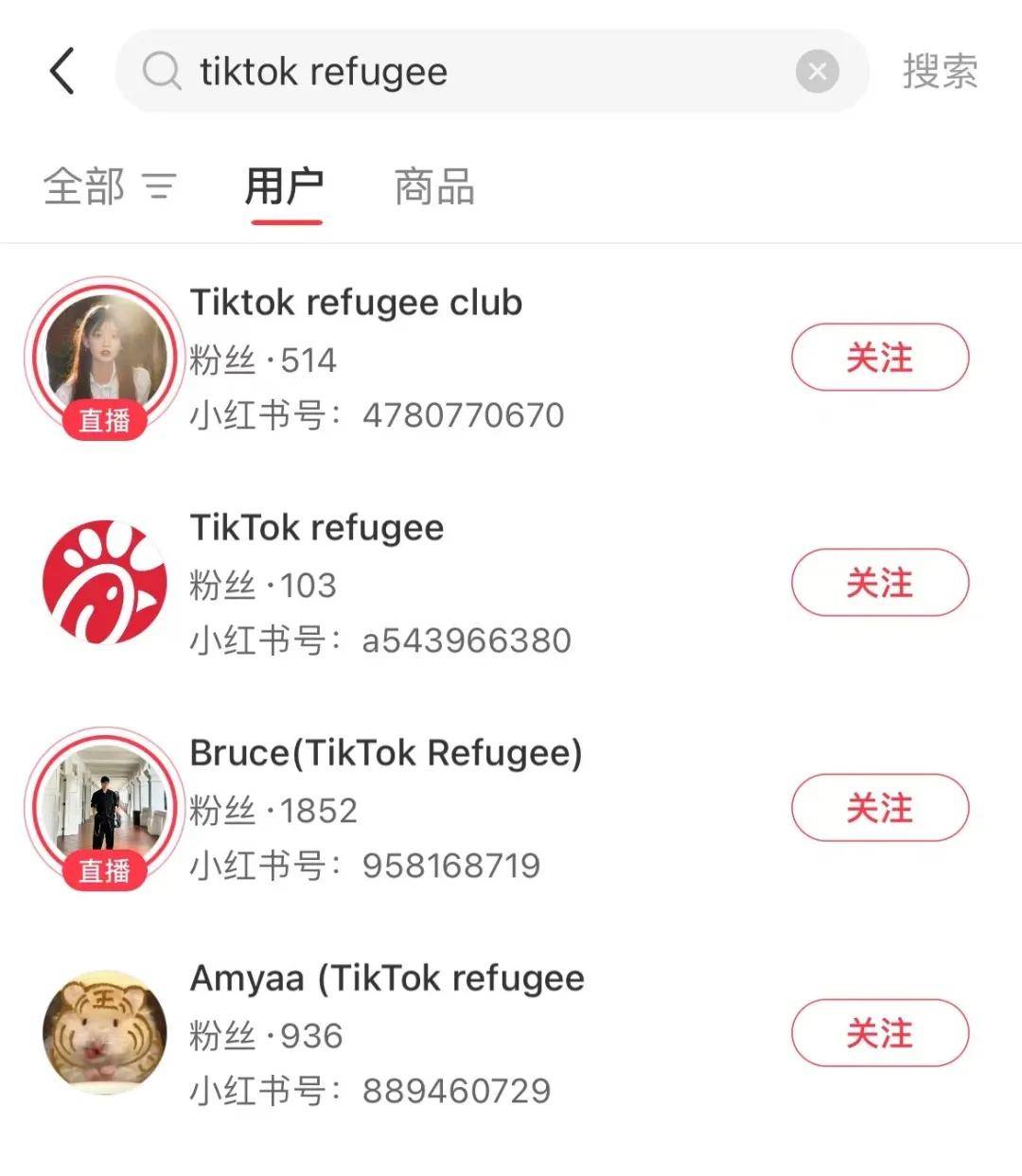Viewport: 1022px width, 1176px height.
Task: Follow Tiktok refugee club
Action: point(879,358)
